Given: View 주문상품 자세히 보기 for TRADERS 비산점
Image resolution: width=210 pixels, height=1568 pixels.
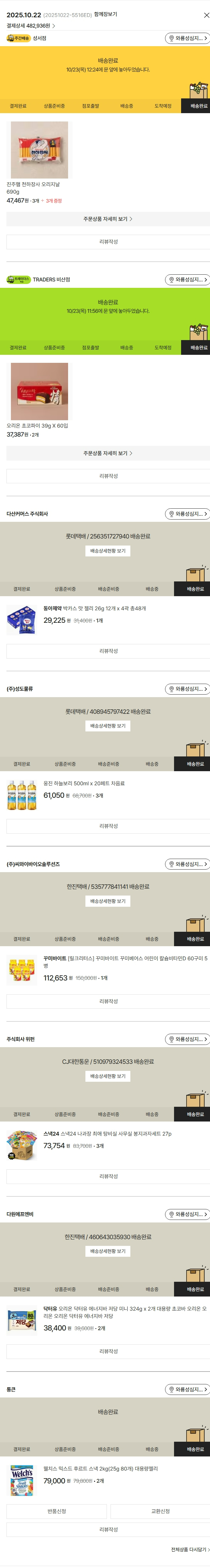Looking at the screenshot, I should [x=108, y=453].
